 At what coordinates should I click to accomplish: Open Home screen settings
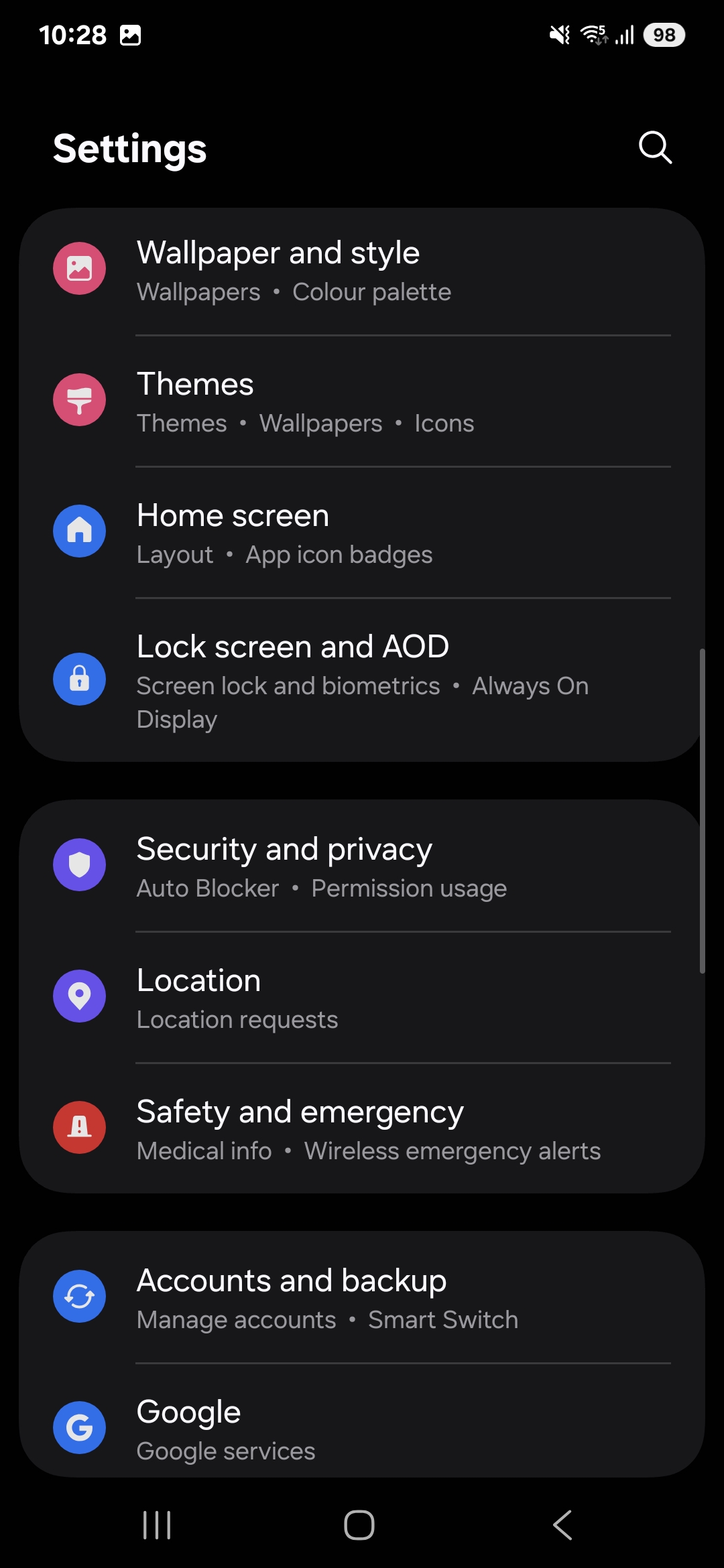point(362,533)
